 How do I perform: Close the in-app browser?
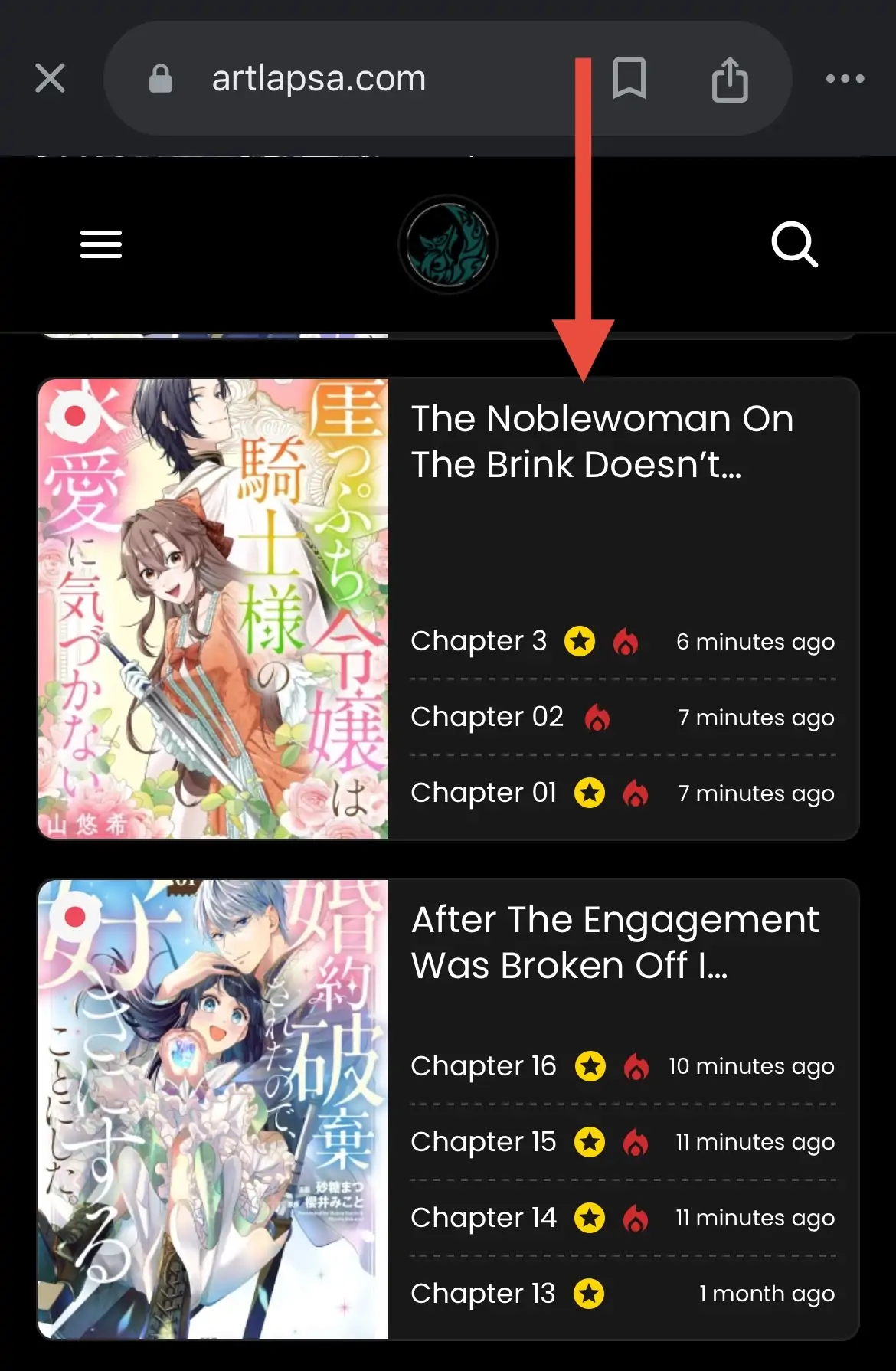[51, 78]
